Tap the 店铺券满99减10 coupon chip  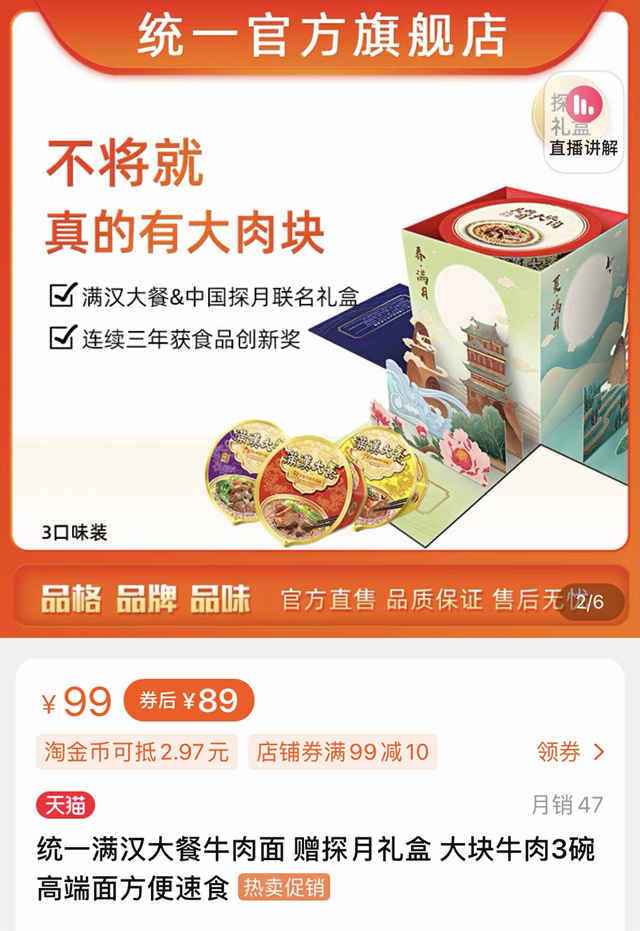point(342,752)
